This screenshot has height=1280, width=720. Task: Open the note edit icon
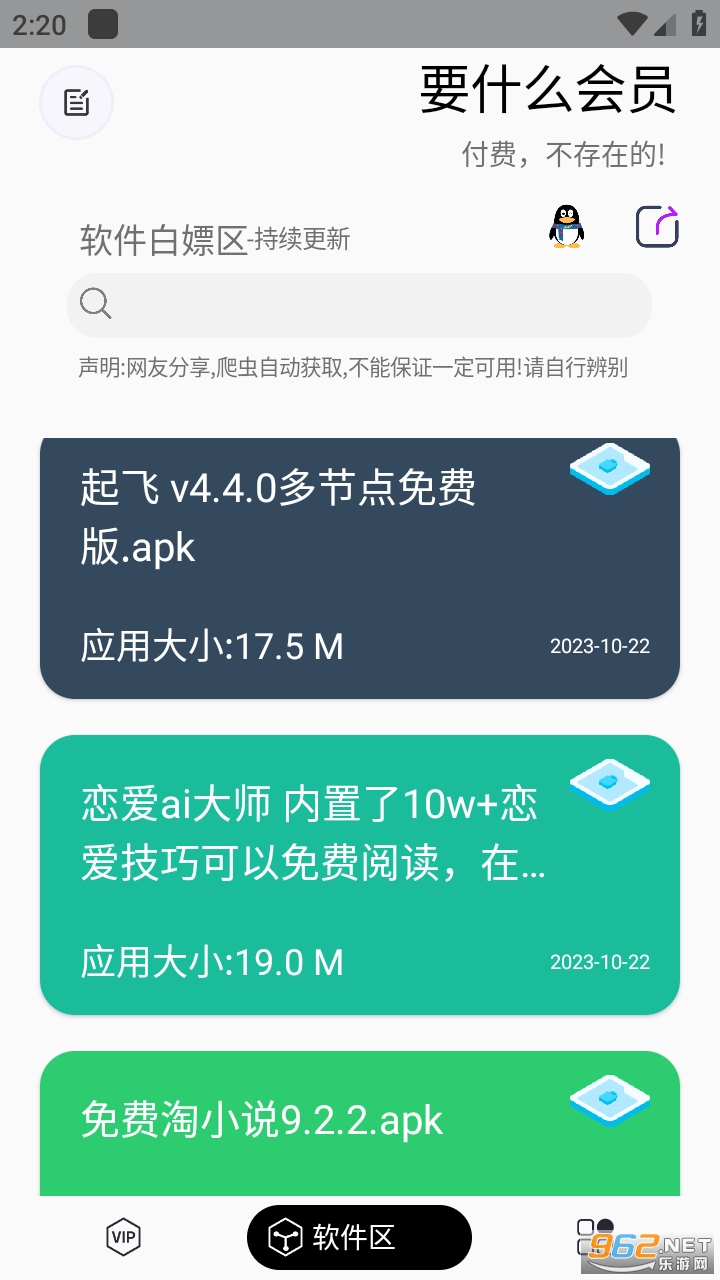pos(76,102)
